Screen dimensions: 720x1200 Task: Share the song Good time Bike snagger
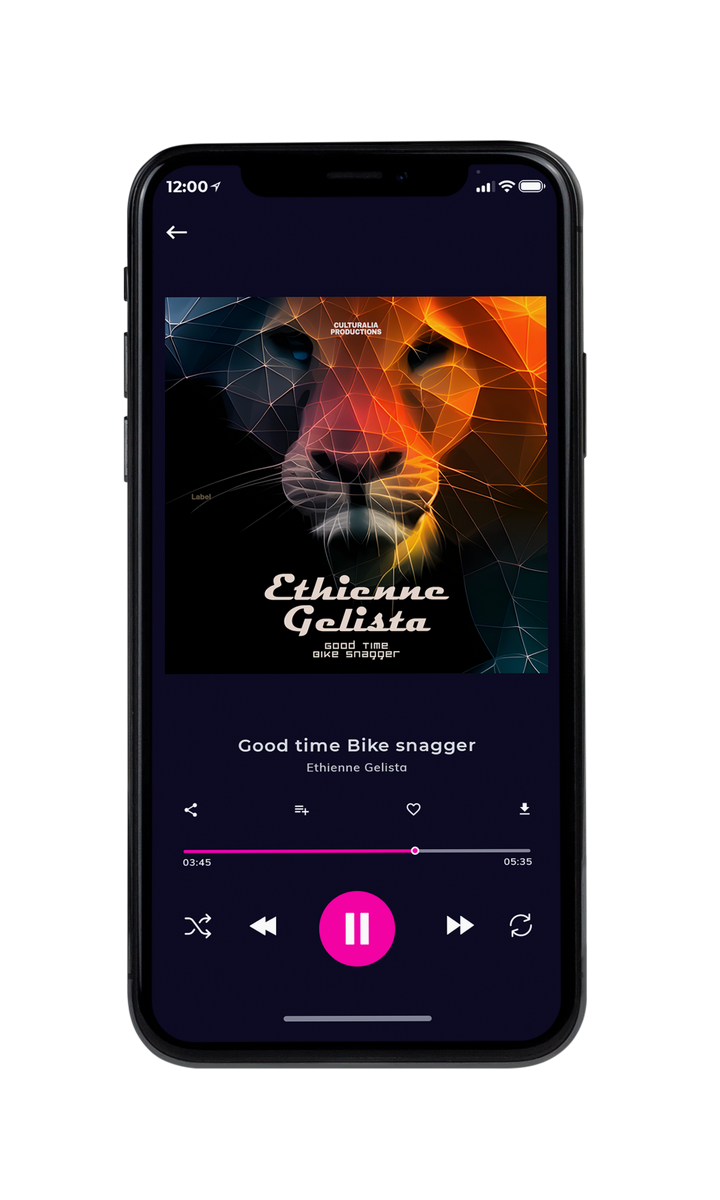[191, 810]
